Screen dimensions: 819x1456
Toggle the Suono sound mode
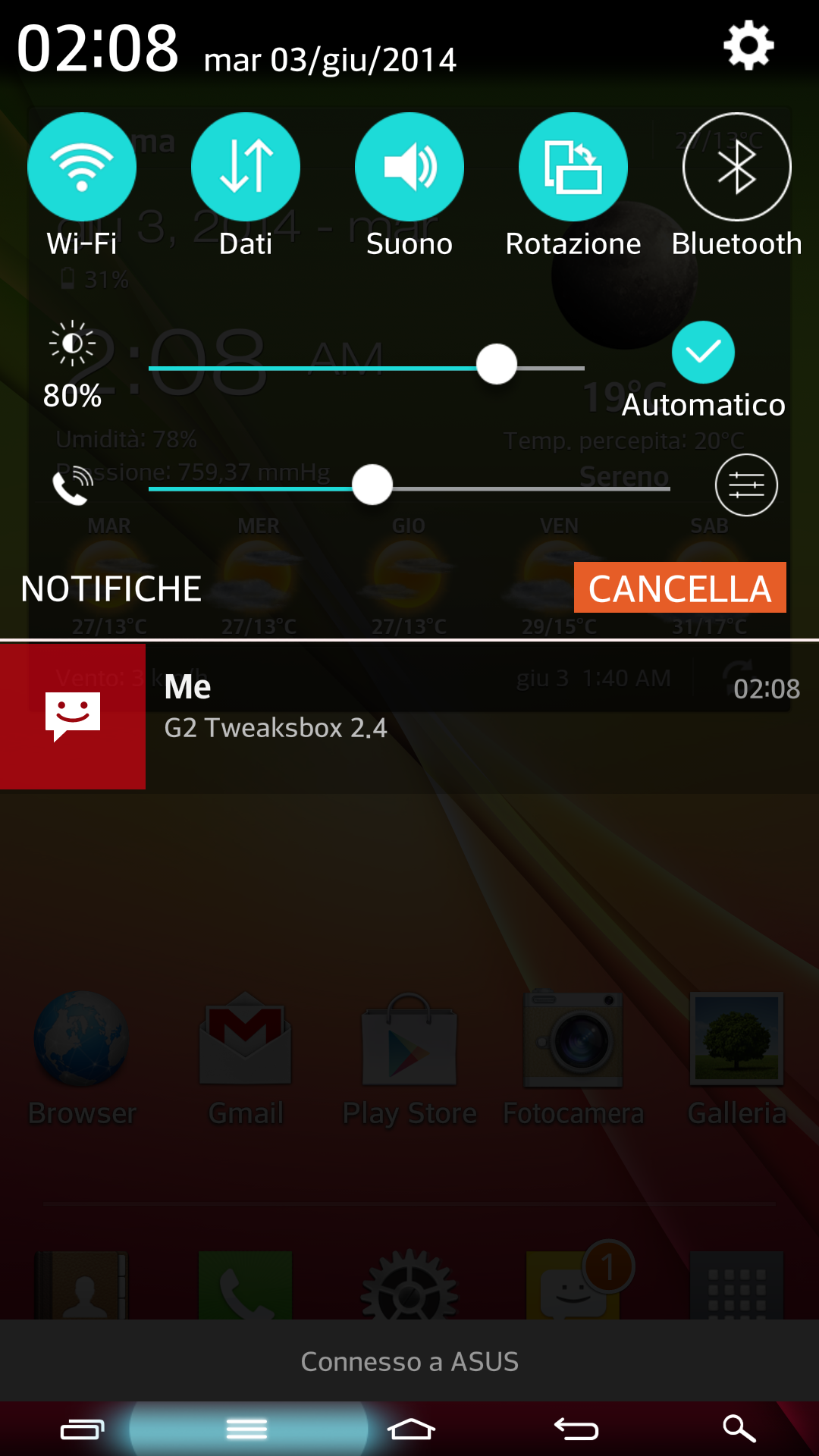409,167
